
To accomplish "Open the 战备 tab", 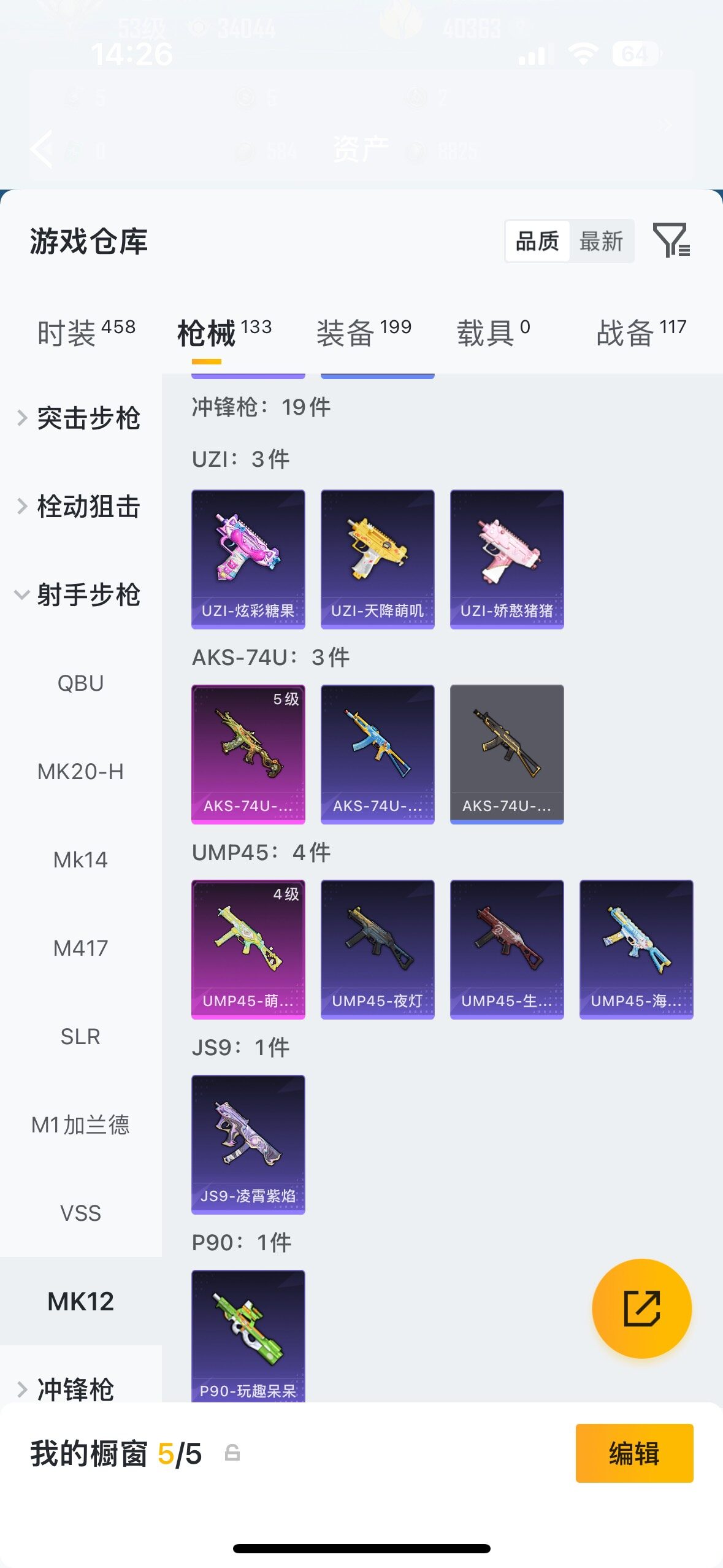I will click(x=641, y=332).
